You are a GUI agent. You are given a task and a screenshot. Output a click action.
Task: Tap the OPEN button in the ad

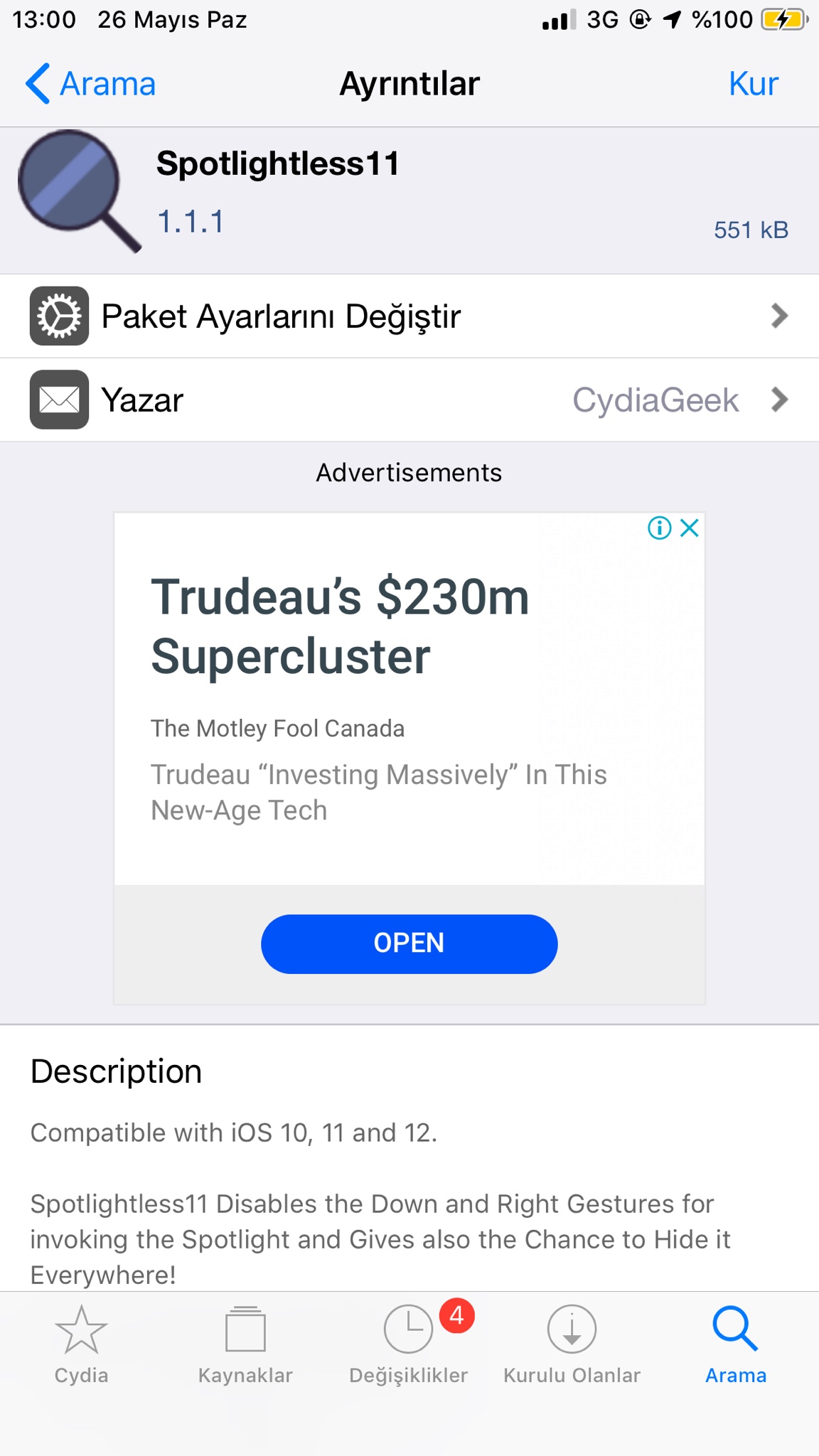coord(409,943)
